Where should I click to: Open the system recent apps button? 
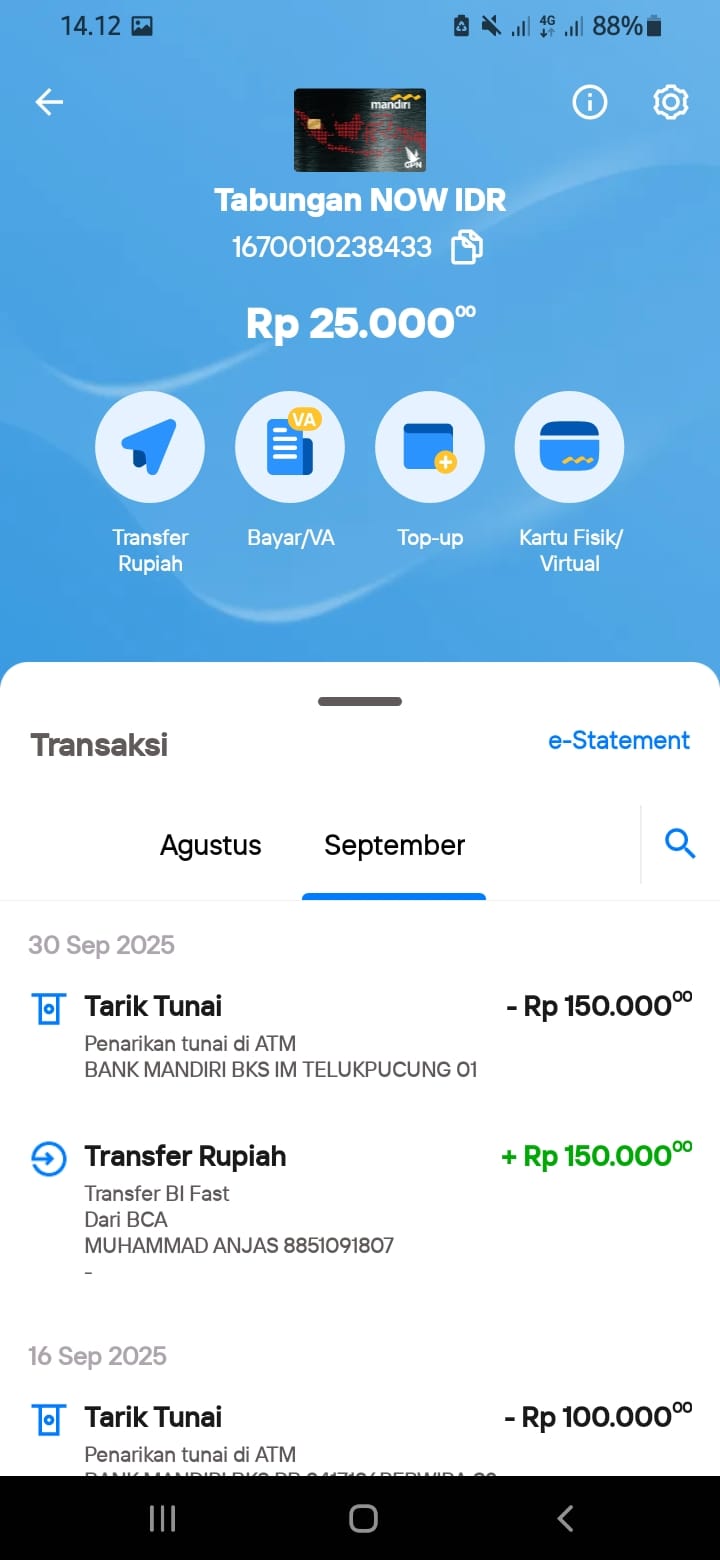[x=162, y=1519]
